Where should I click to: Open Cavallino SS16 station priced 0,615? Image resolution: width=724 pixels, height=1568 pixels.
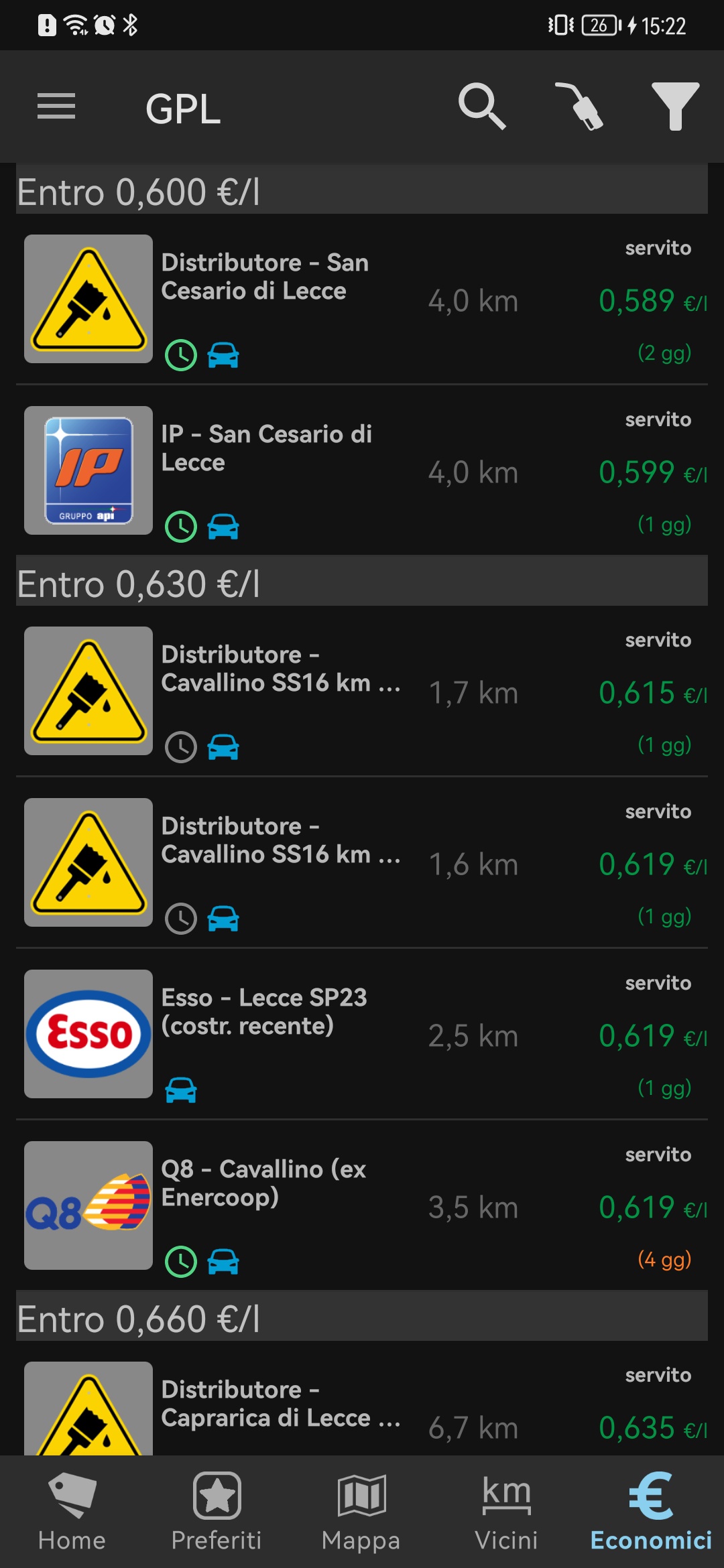click(362, 691)
